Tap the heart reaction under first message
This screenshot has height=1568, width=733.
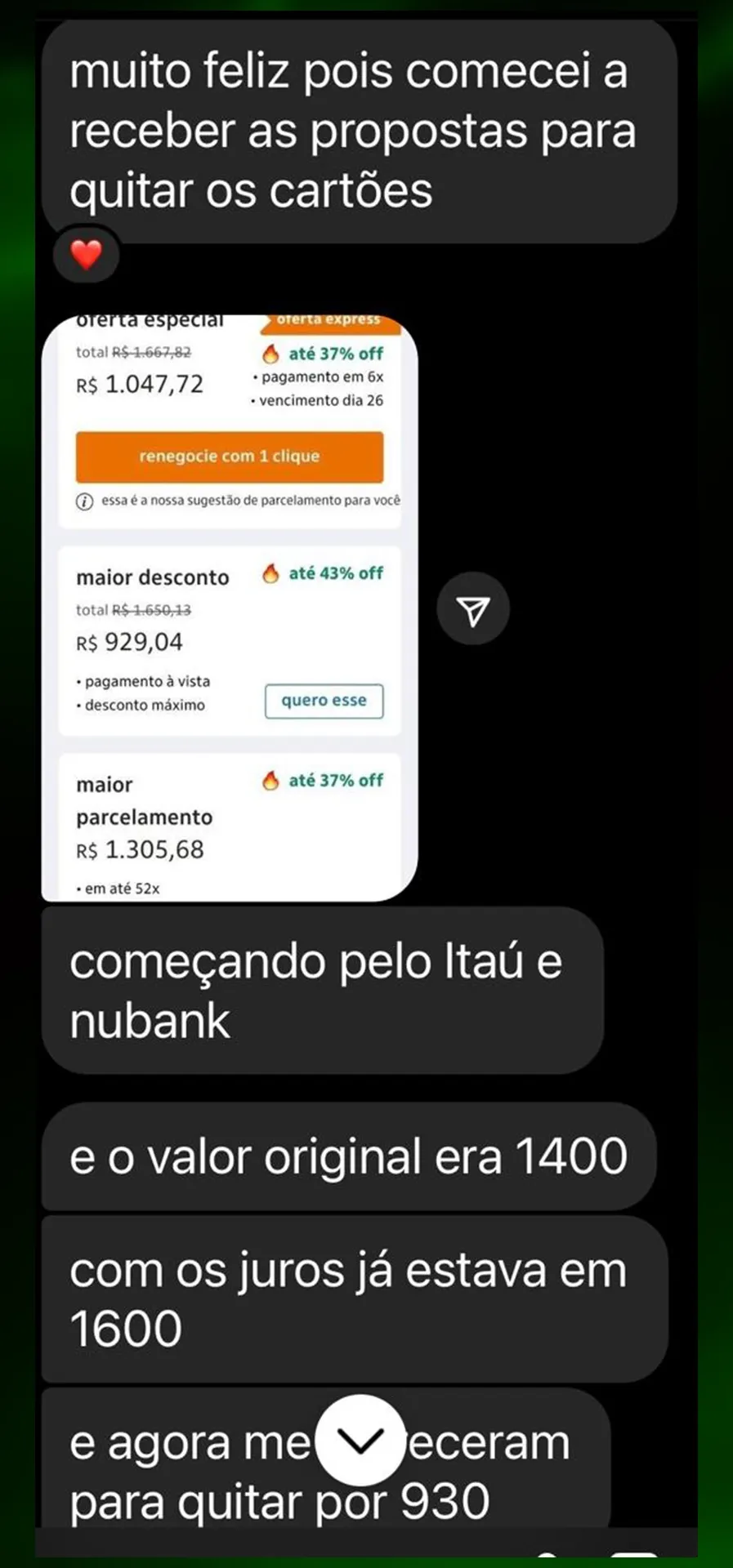coord(87,254)
